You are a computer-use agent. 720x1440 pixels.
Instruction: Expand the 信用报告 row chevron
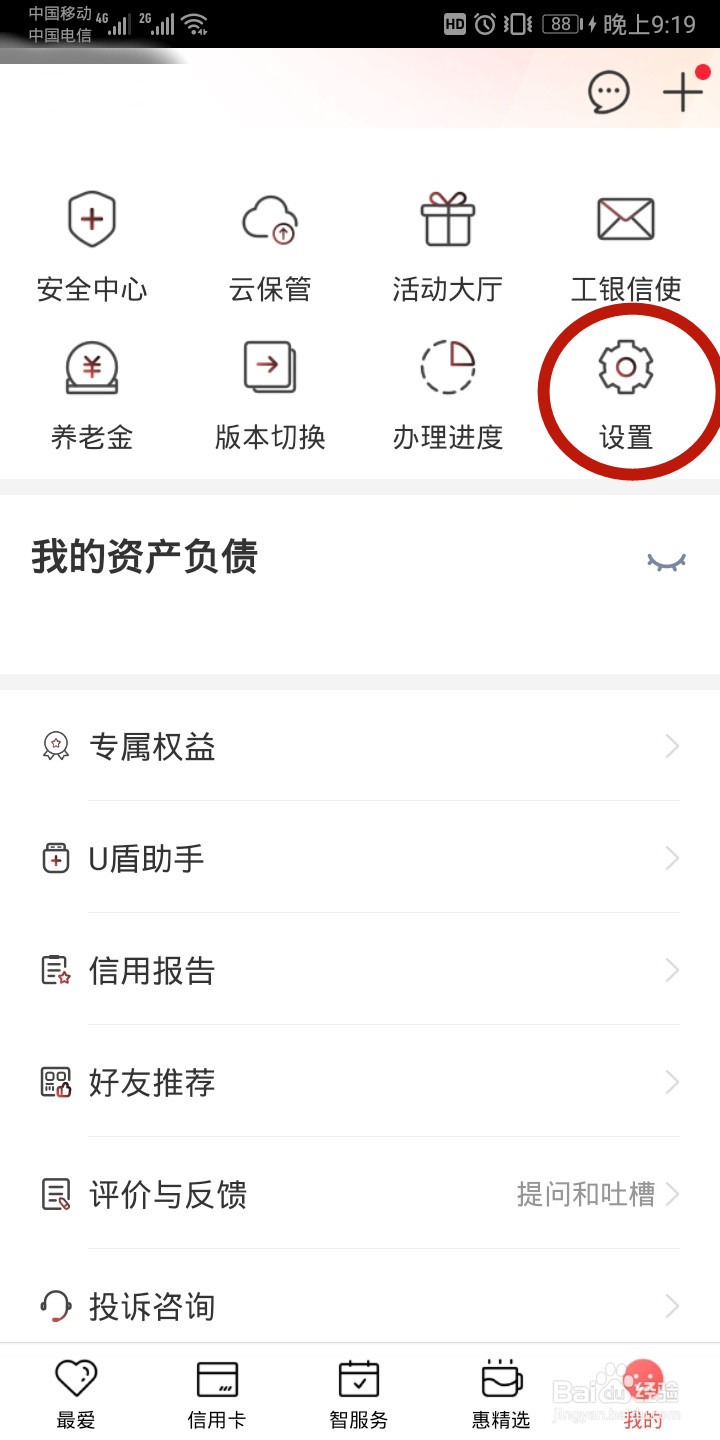point(672,970)
